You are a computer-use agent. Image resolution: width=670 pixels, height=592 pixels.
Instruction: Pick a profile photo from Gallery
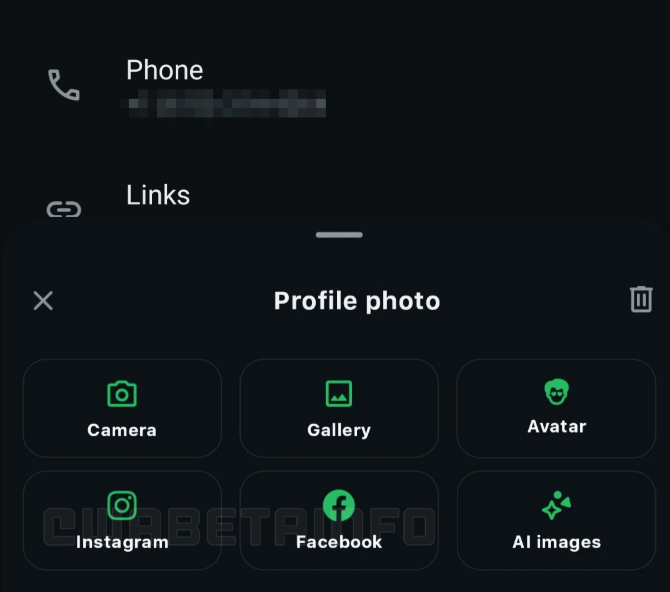click(339, 408)
